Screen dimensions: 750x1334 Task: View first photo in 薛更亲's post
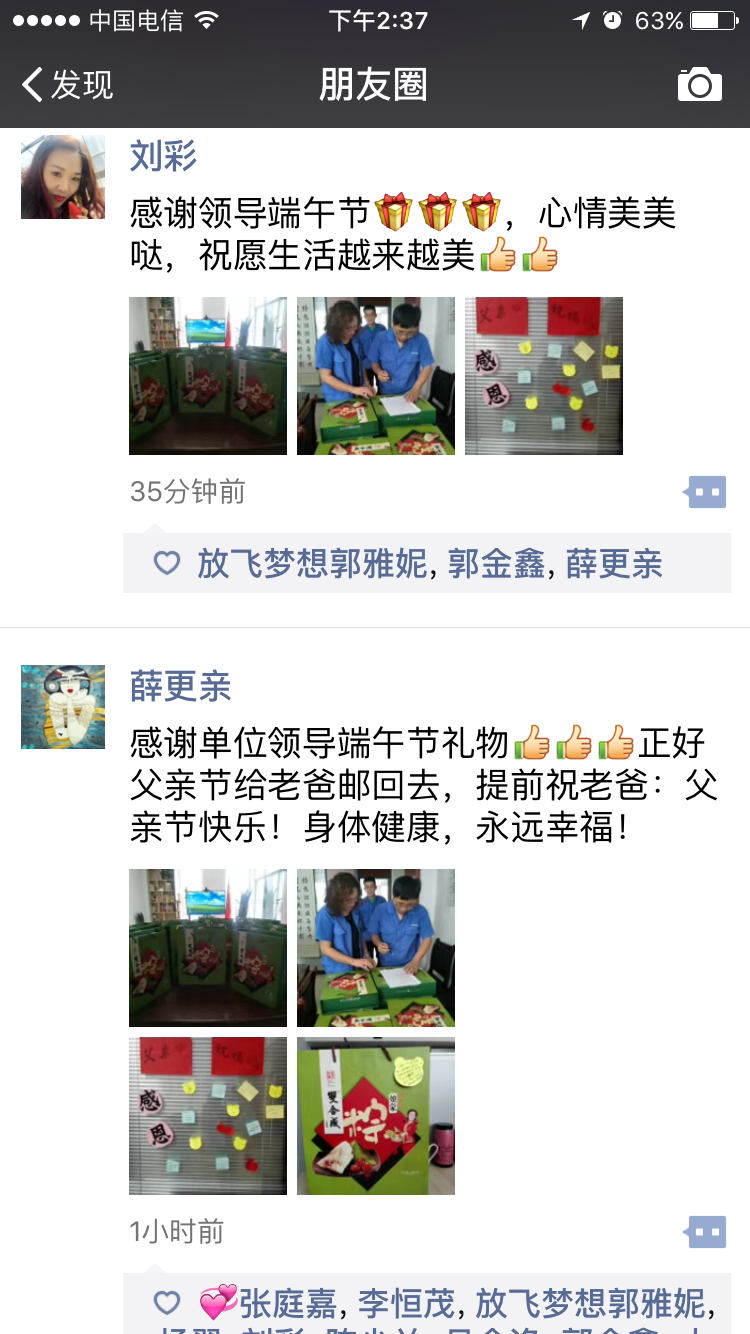208,947
